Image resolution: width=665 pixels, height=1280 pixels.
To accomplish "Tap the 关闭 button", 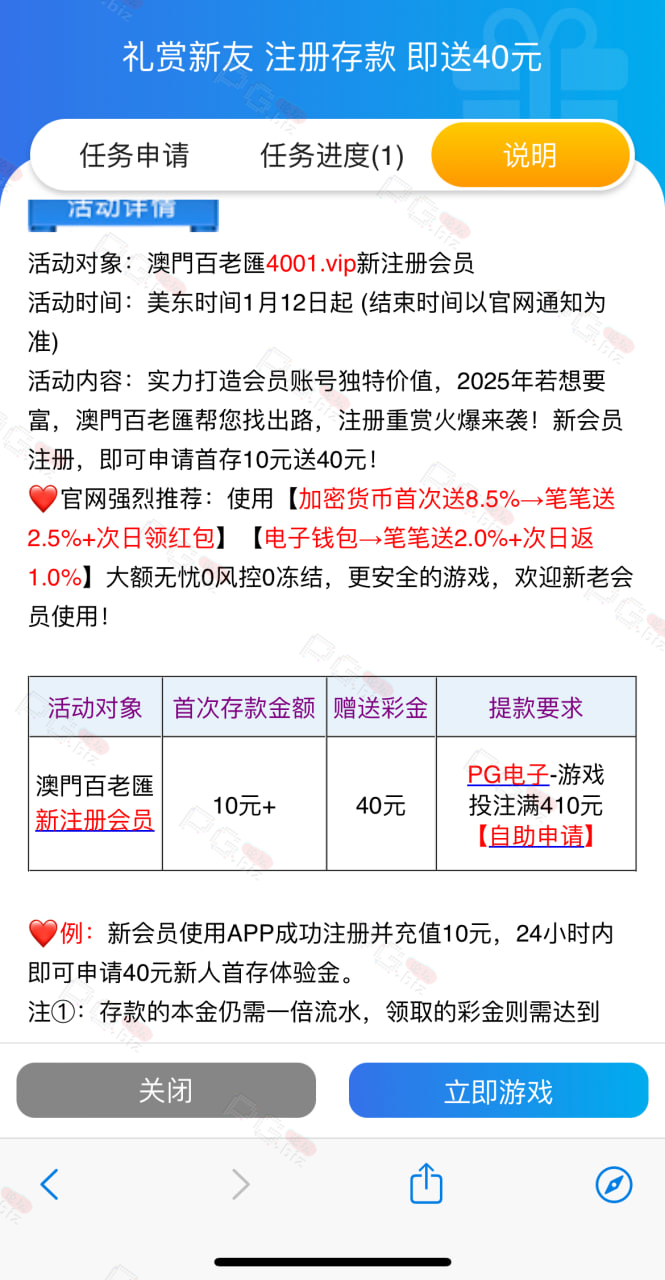I will pyautogui.click(x=166, y=1090).
